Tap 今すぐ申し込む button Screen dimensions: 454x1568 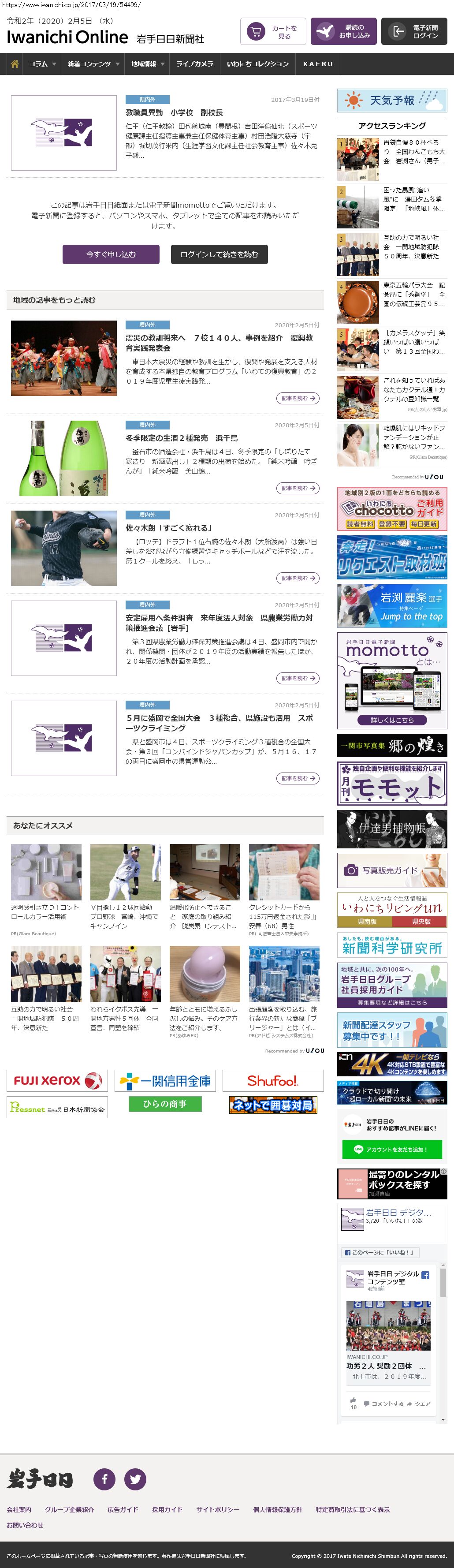tap(111, 254)
